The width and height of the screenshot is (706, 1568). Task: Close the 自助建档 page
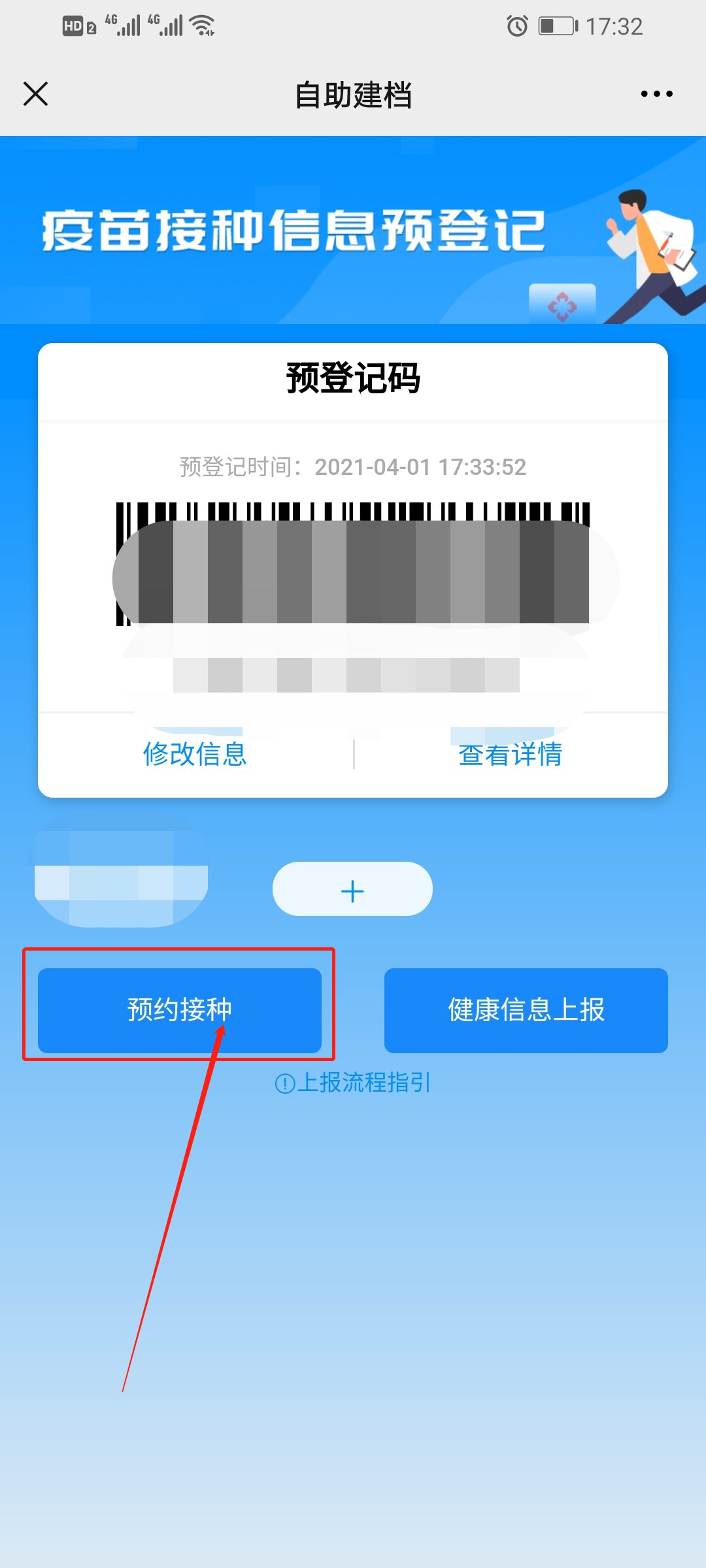click(x=36, y=94)
